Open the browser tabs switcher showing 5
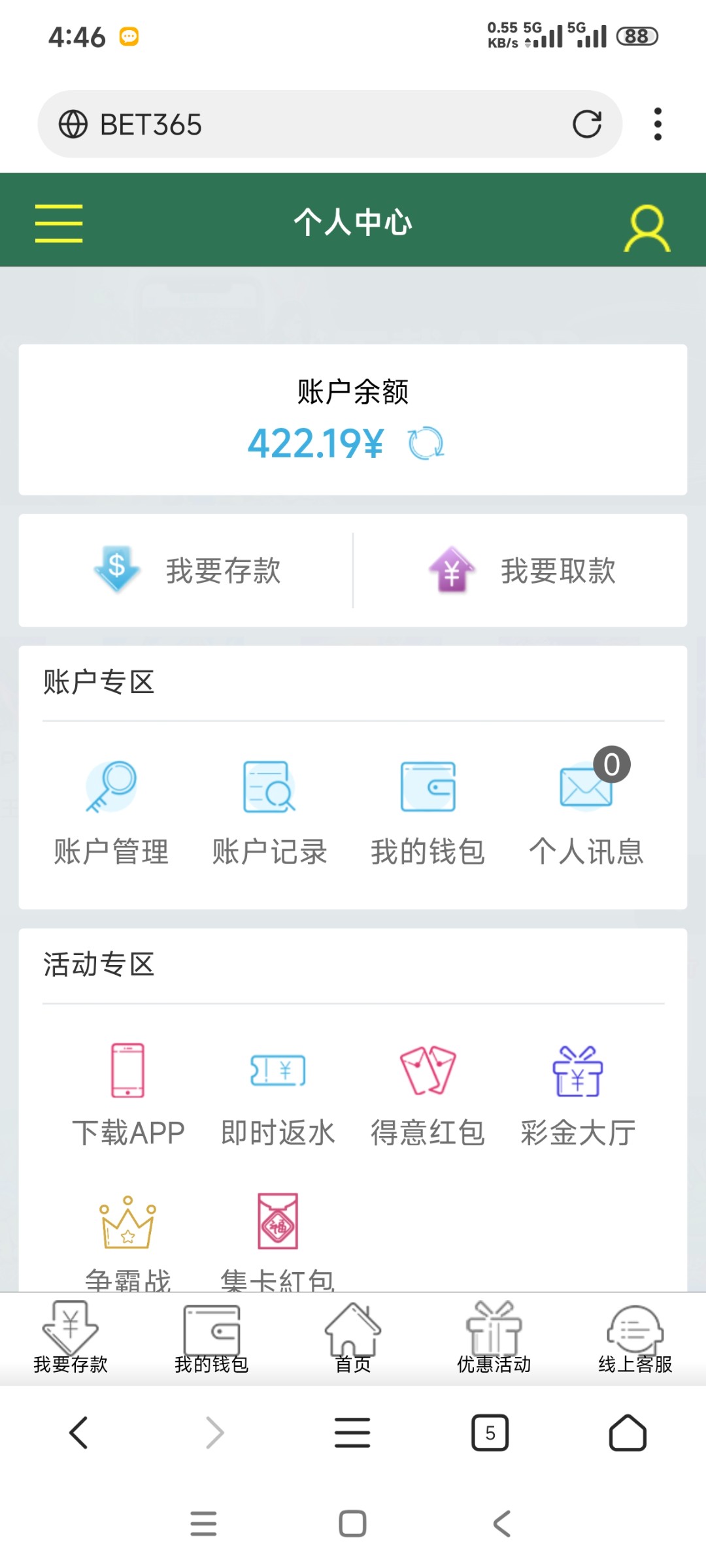 coord(490,1433)
